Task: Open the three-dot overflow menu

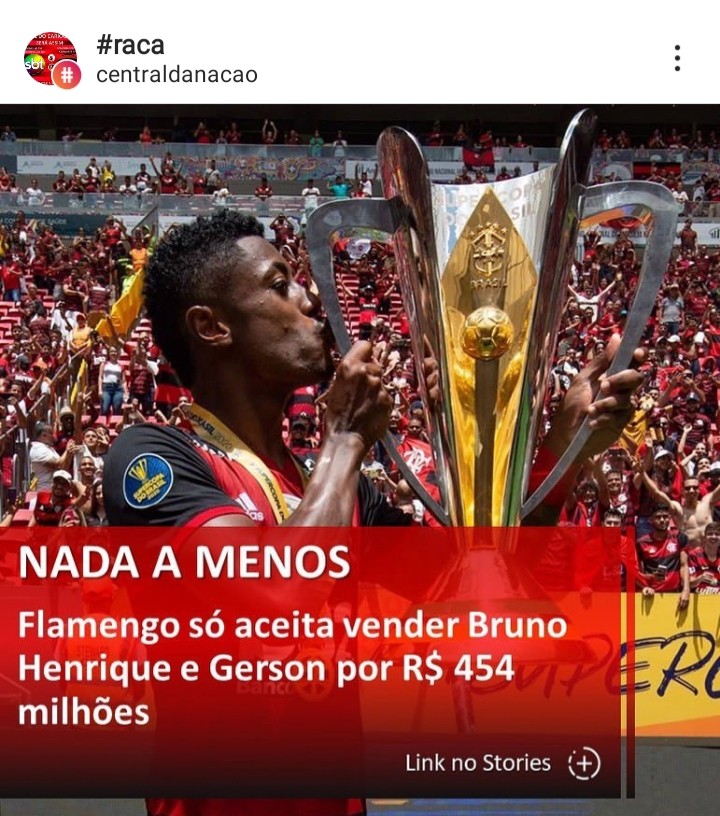Action: coord(677,58)
